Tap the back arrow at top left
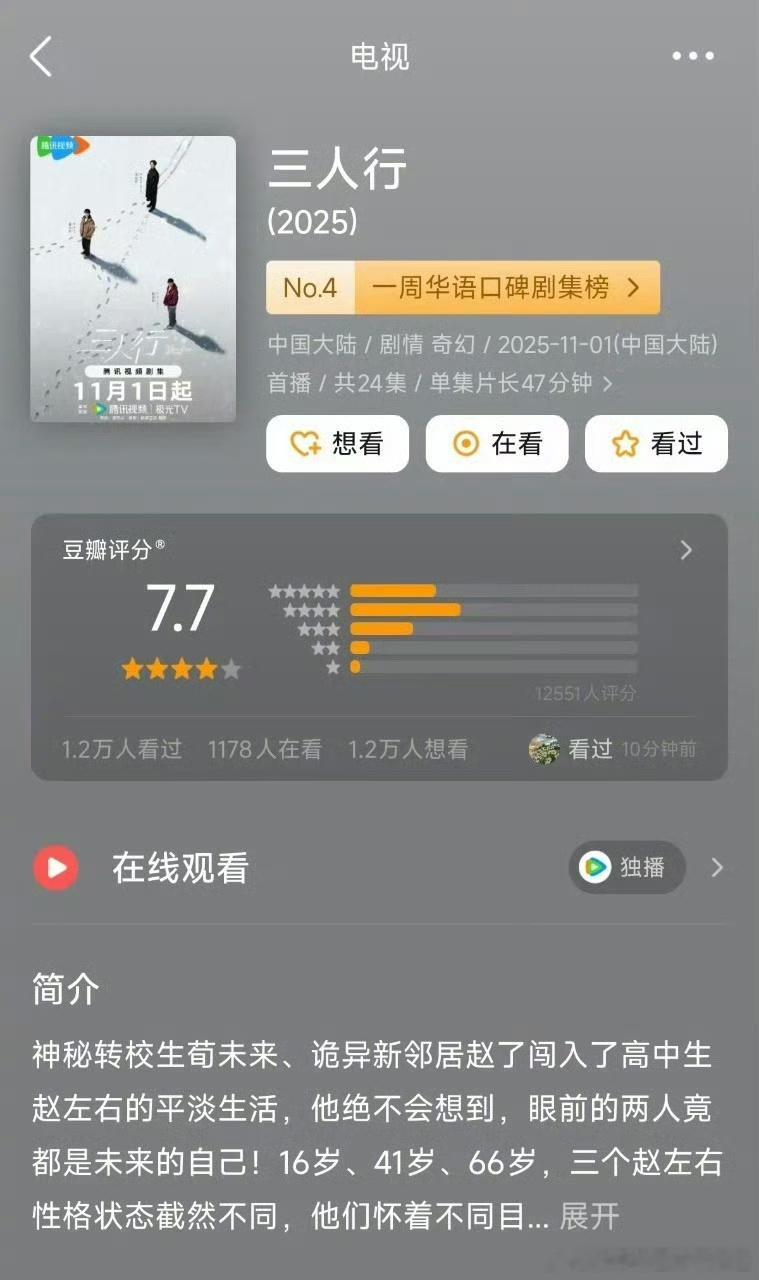This screenshot has width=759, height=1280. coord(40,57)
